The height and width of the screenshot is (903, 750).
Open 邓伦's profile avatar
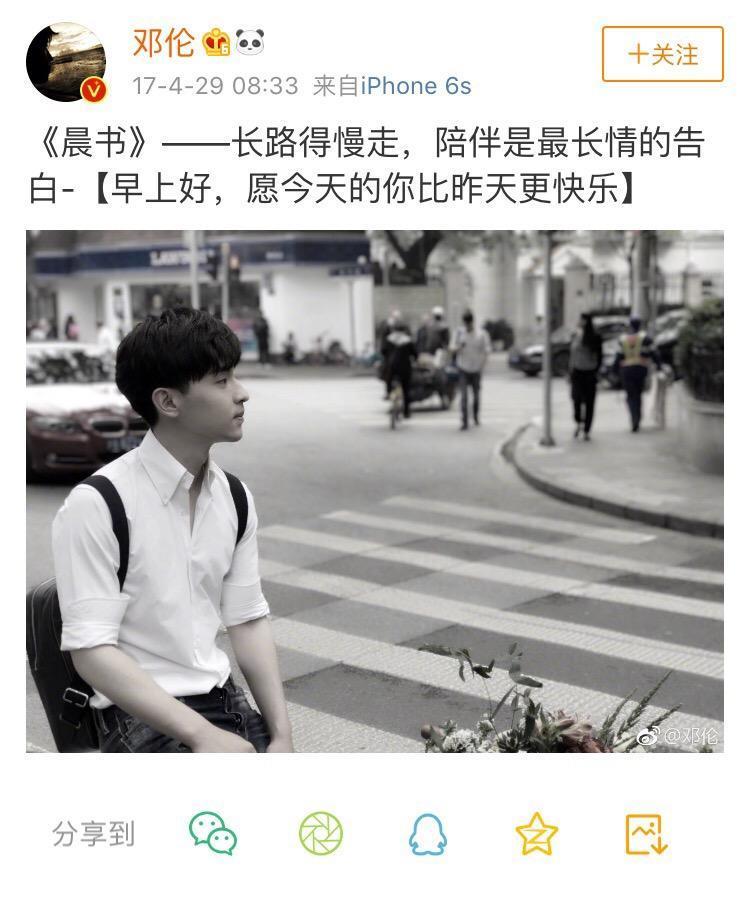(x=66, y=61)
